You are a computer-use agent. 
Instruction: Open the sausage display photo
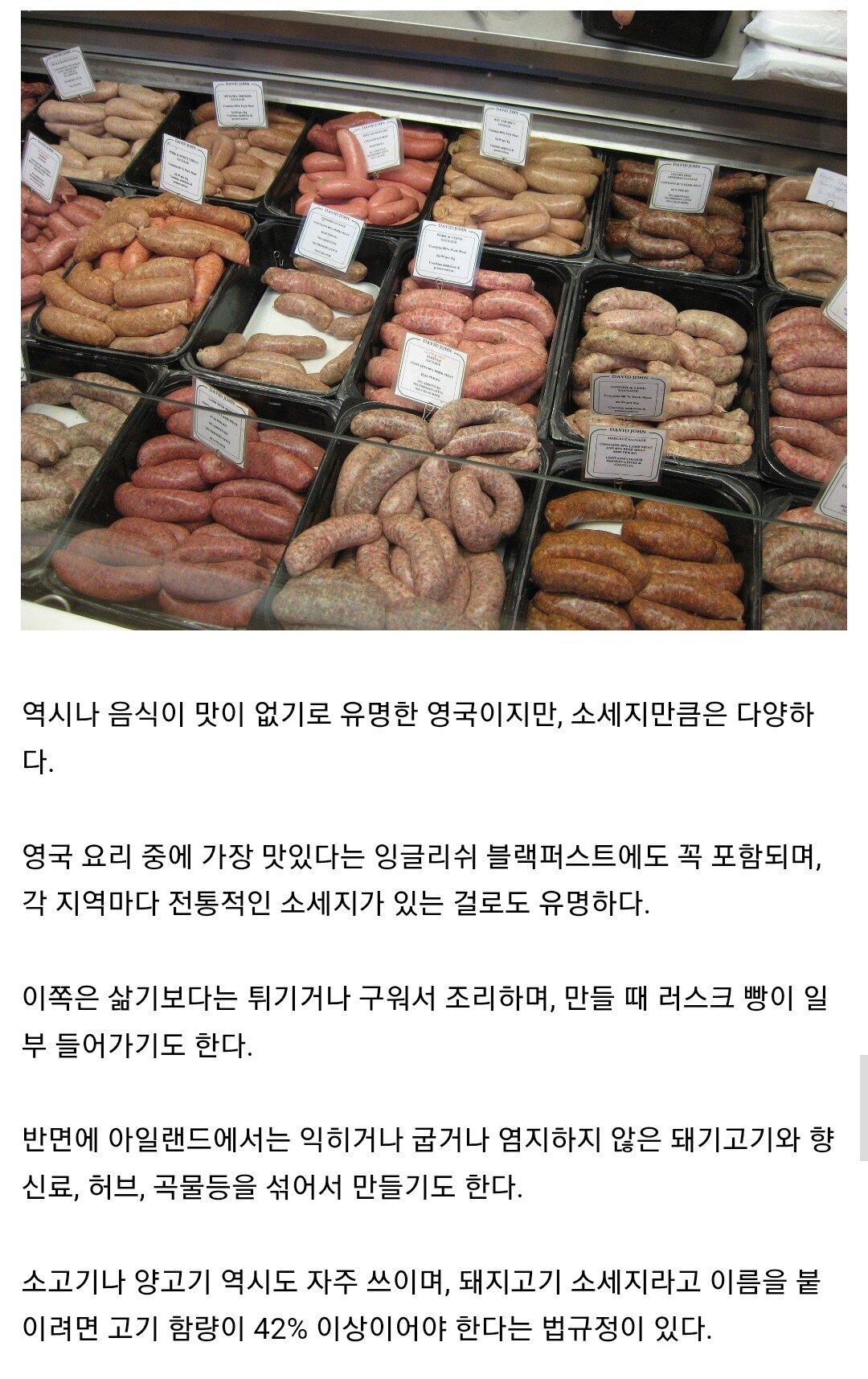tap(434, 322)
